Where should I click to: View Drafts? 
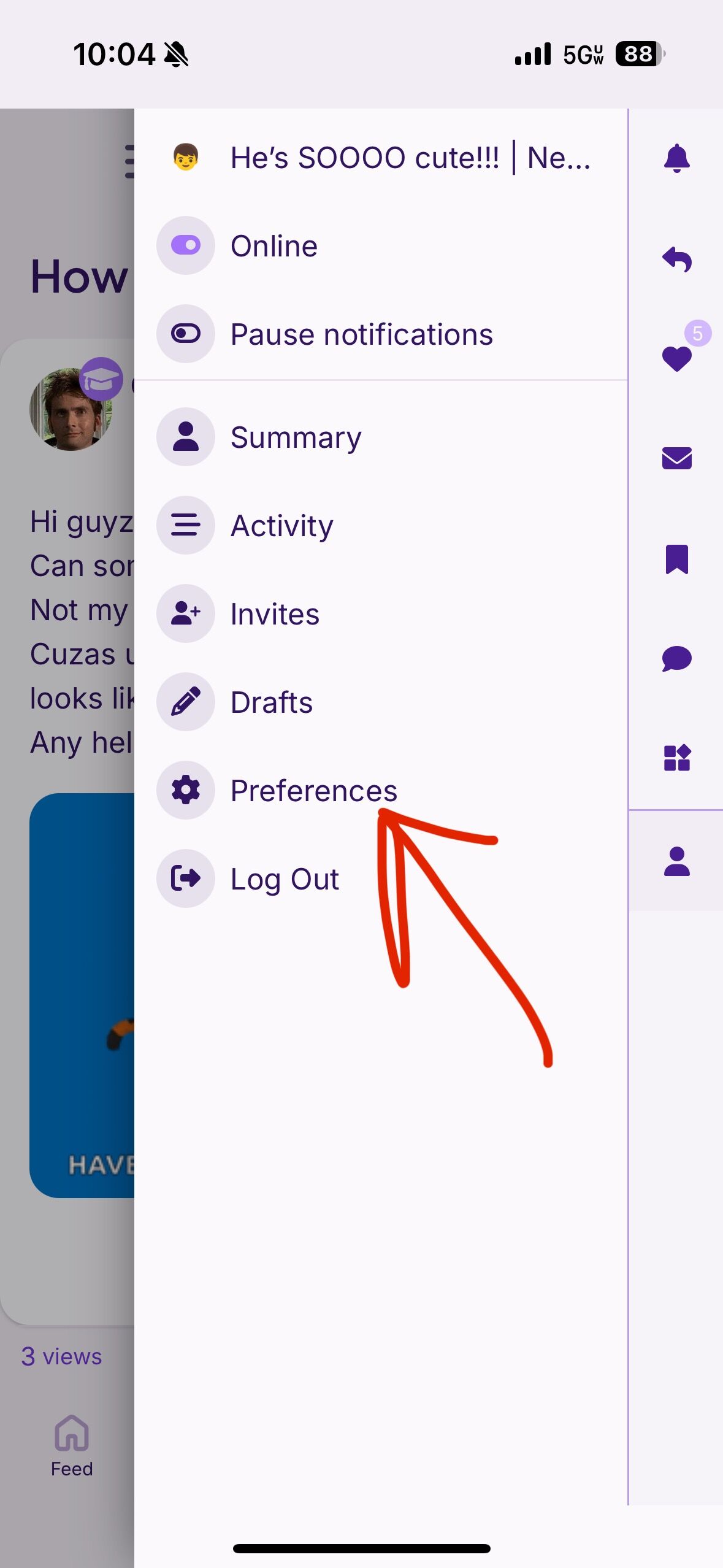381,702
